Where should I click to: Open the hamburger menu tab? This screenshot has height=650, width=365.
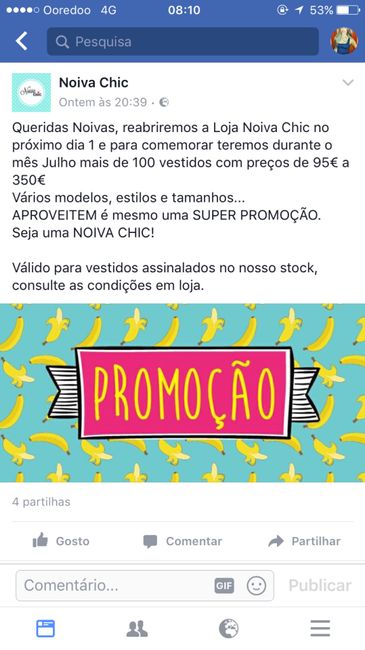(x=320, y=628)
